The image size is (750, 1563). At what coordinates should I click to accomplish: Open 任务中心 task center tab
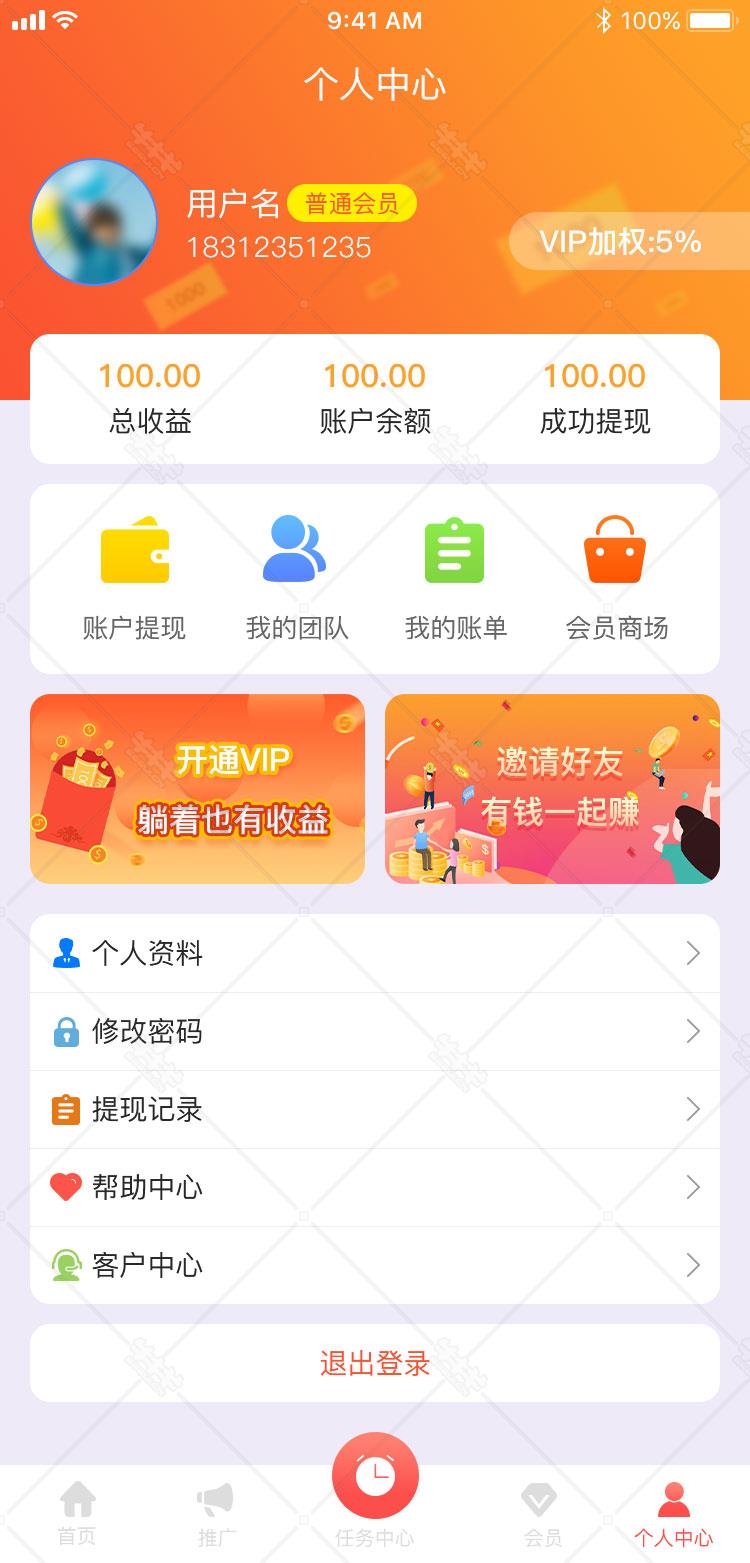coord(375,1492)
